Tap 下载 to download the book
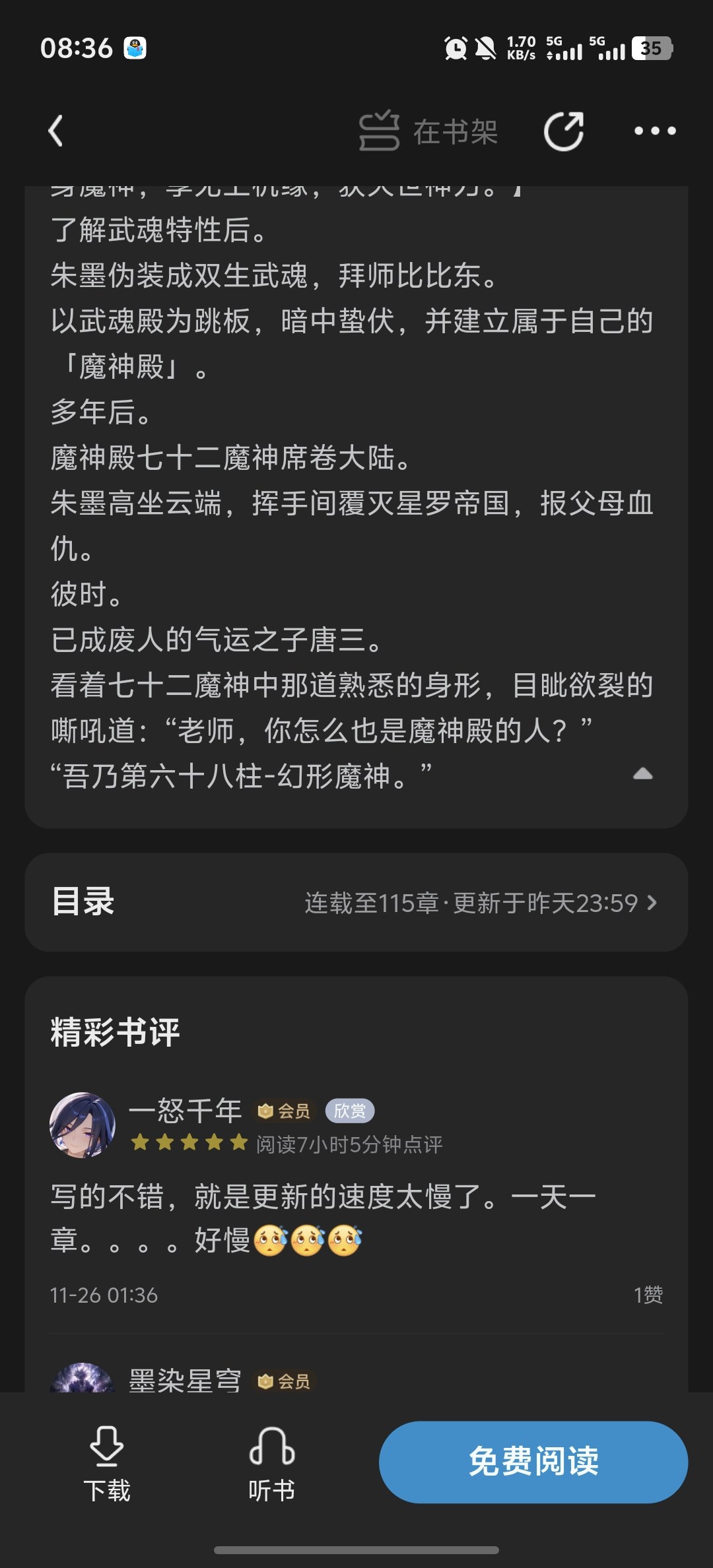Viewport: 713px width, 1568px height. tap(107, 1462)
